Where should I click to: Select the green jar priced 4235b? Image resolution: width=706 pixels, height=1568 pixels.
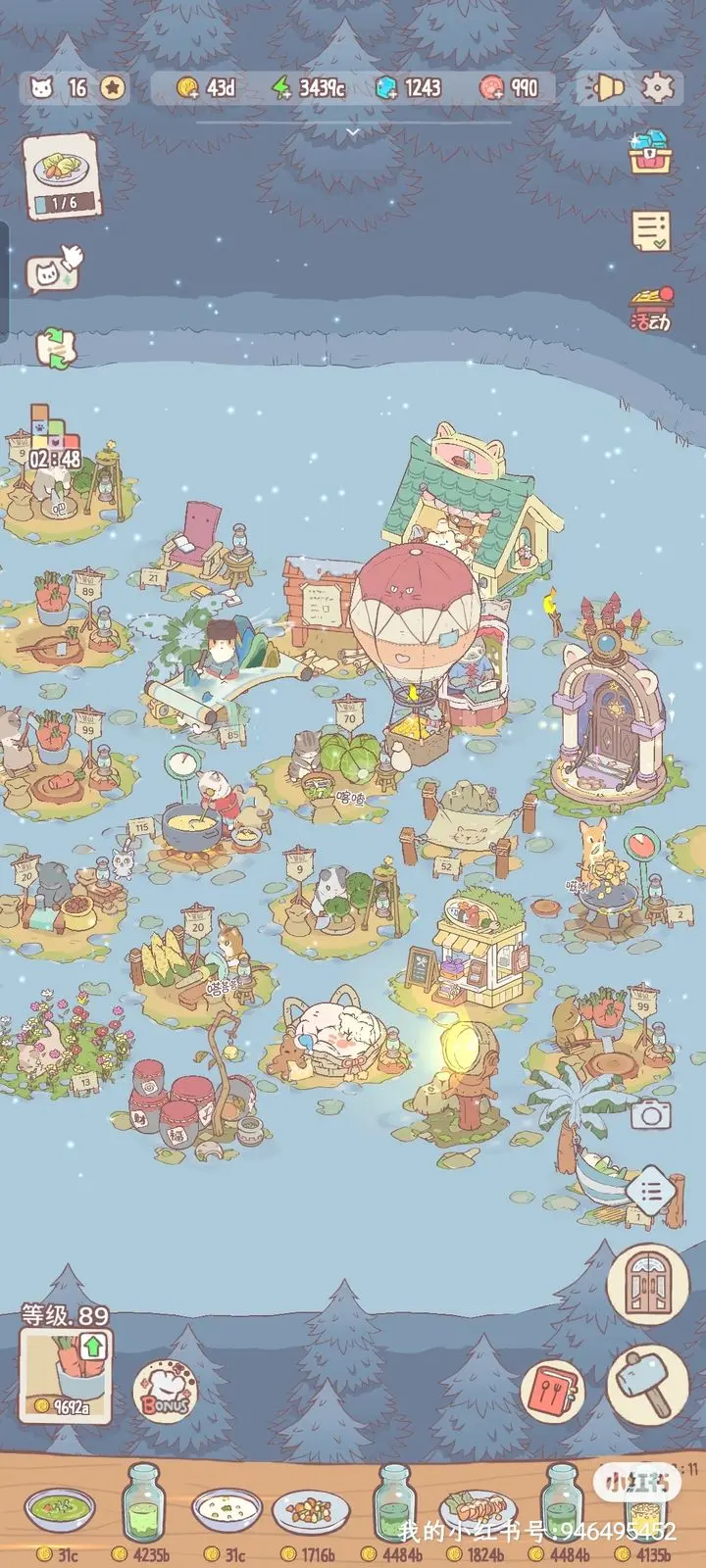click(143, 1504)
